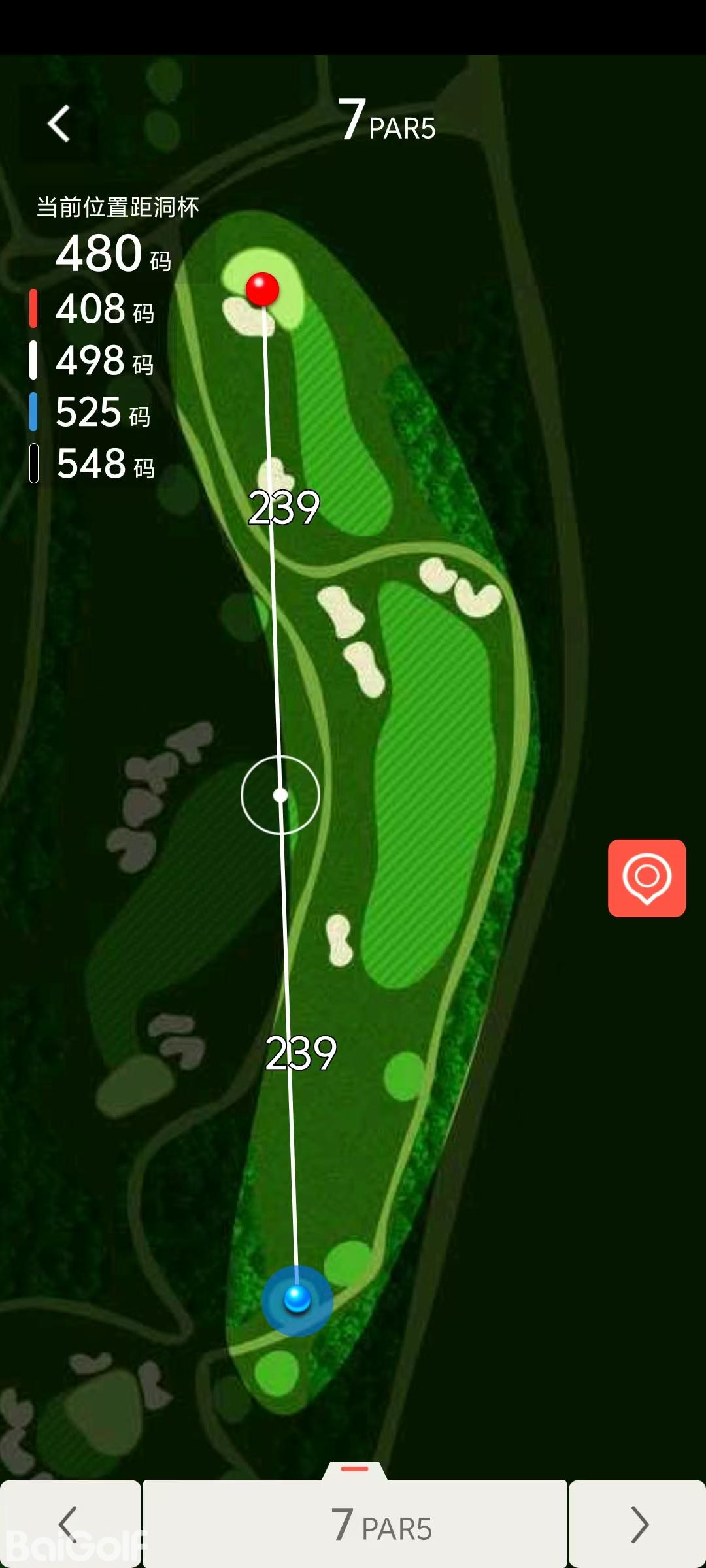Viewport: 706px width, 1568px height.
Task: Tap the circular target marker on the fairway
Action: 280,794
